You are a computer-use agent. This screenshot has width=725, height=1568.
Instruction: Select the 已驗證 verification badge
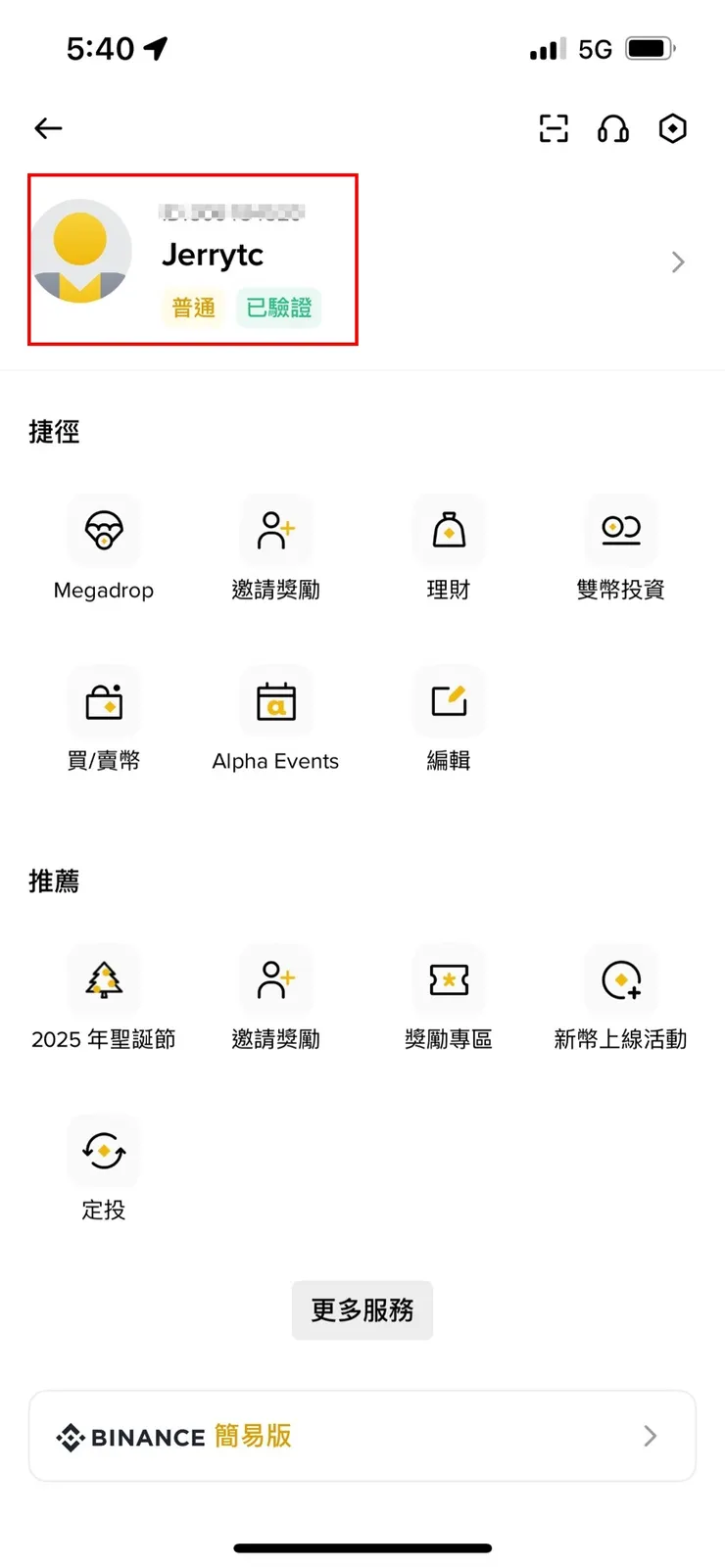pos(279,308)
